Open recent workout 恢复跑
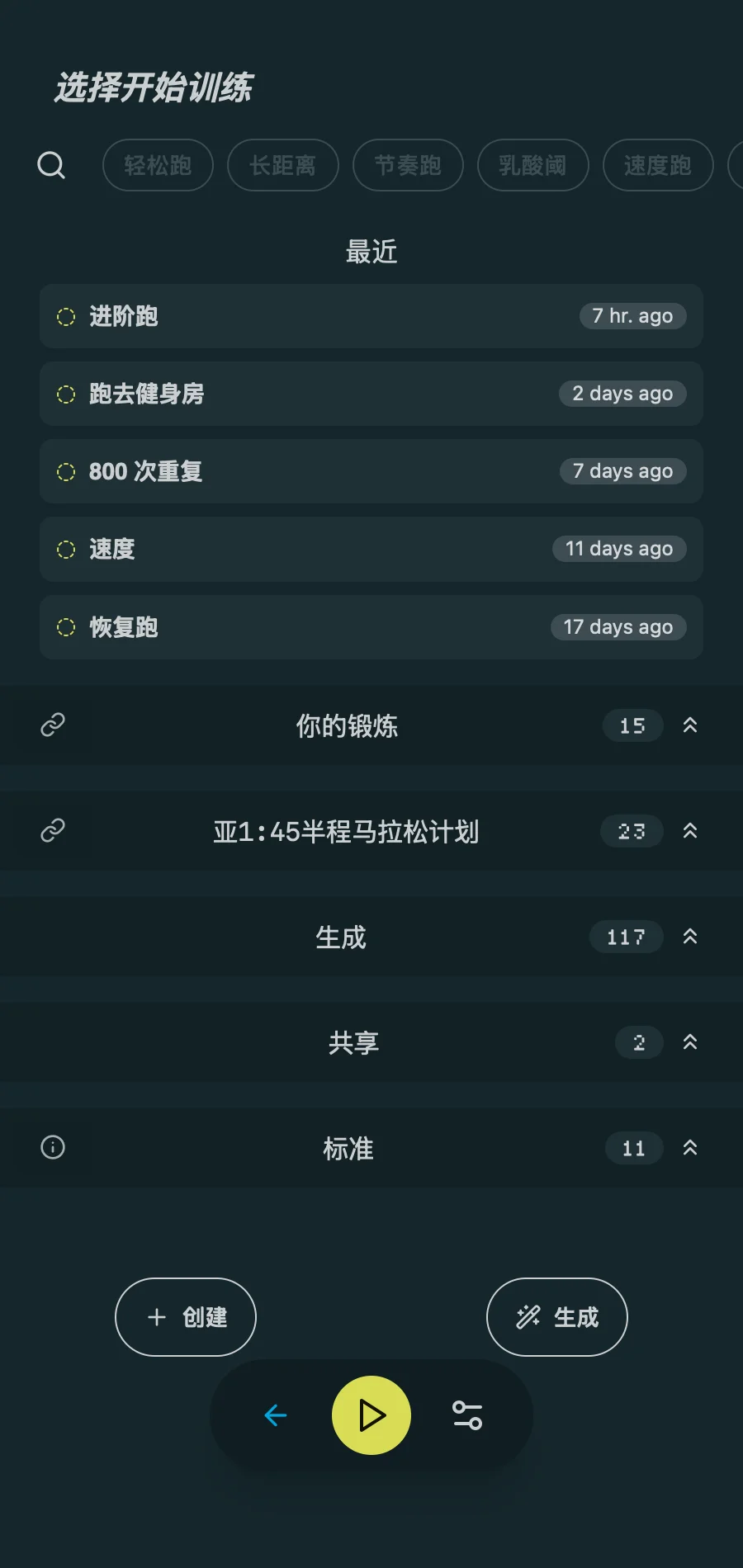The height and width of the screenshot is (1568, 743). 371,627
